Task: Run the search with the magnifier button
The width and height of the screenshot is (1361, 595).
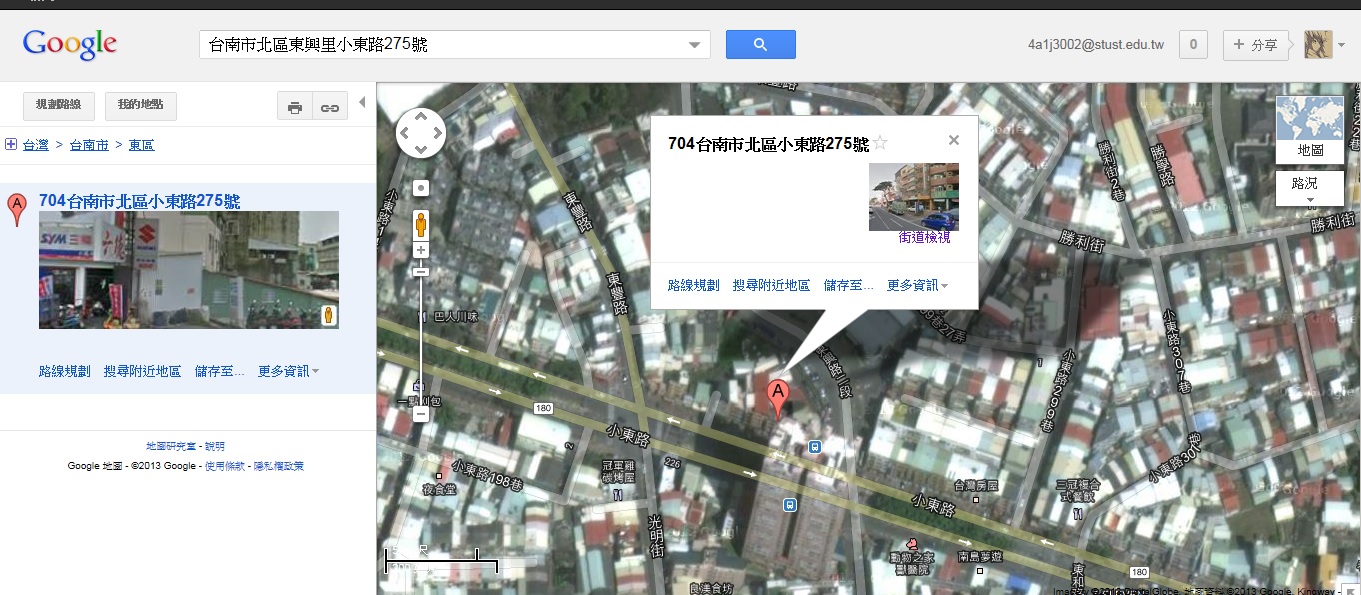Action: [760, 45]
